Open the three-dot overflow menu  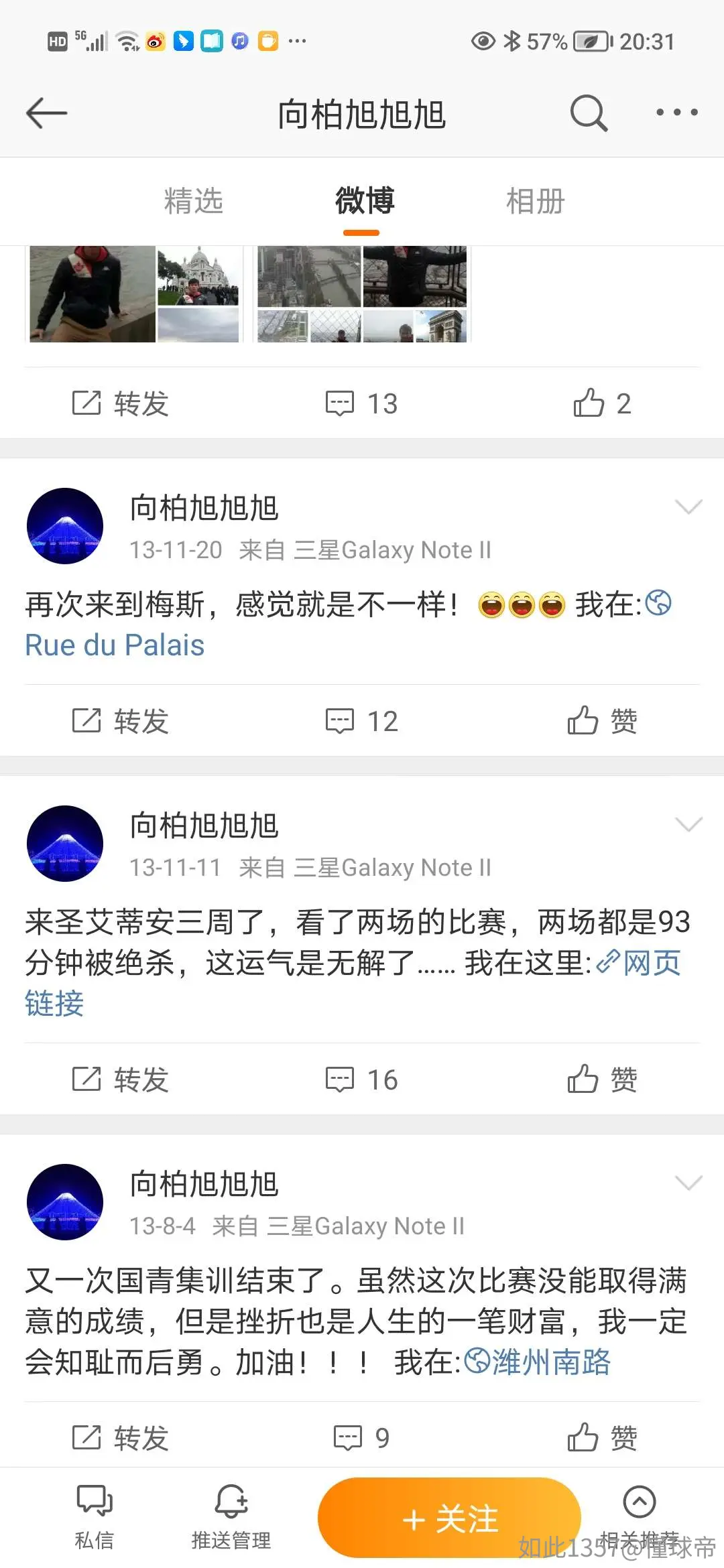676,113
